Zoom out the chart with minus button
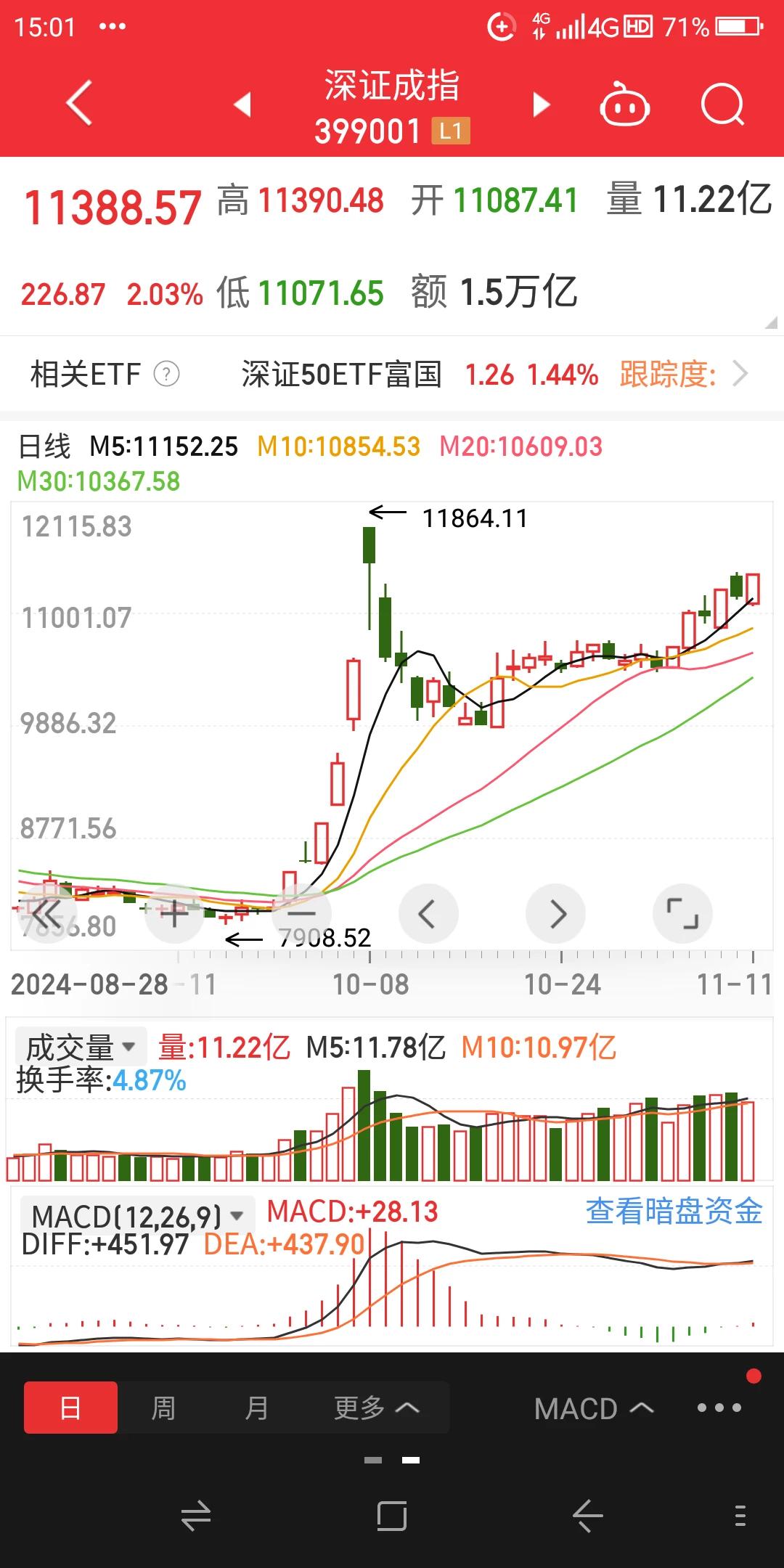Viewport: 784px width, 1568px height. (x=301, y=913)
